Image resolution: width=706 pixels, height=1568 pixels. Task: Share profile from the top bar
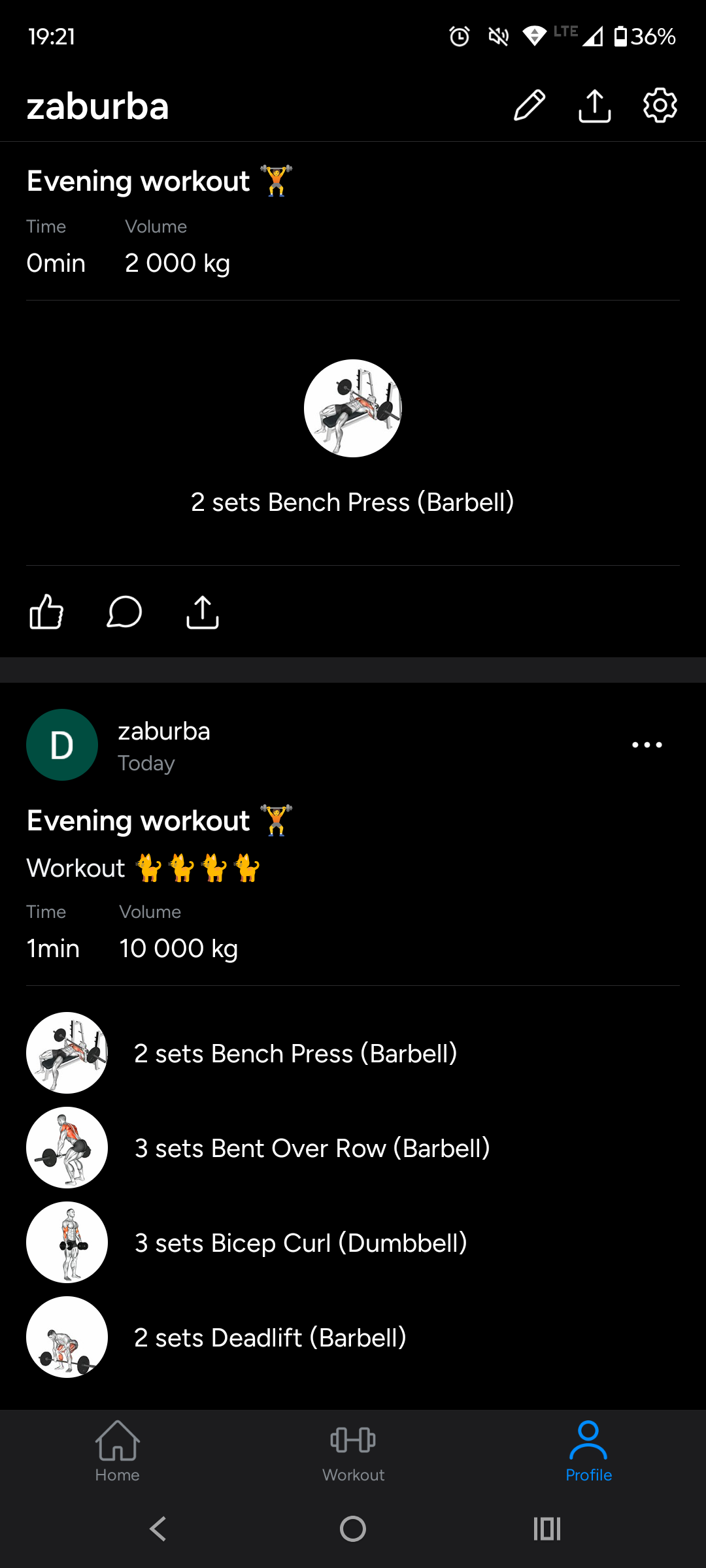point(594,106)
